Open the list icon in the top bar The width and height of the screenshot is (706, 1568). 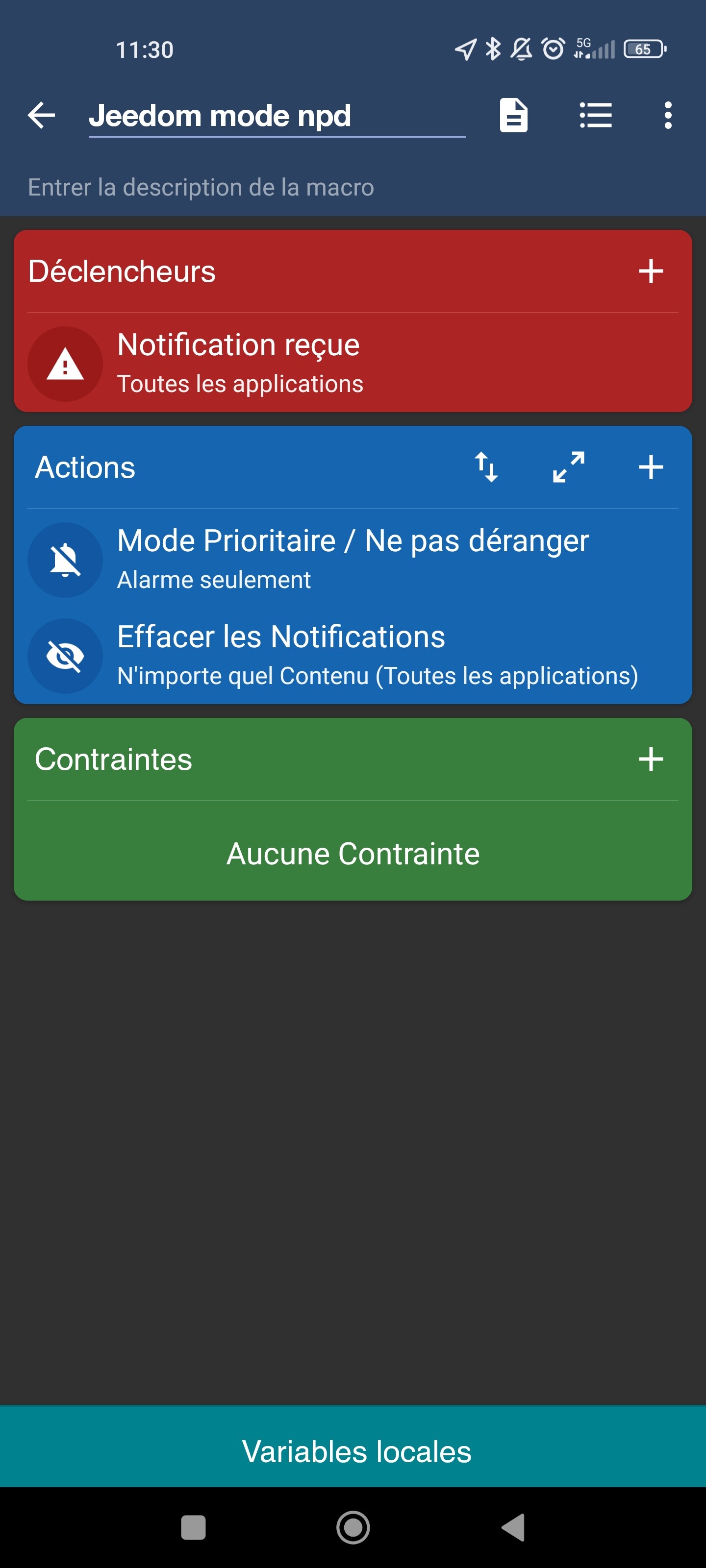[x=595, y=115]
